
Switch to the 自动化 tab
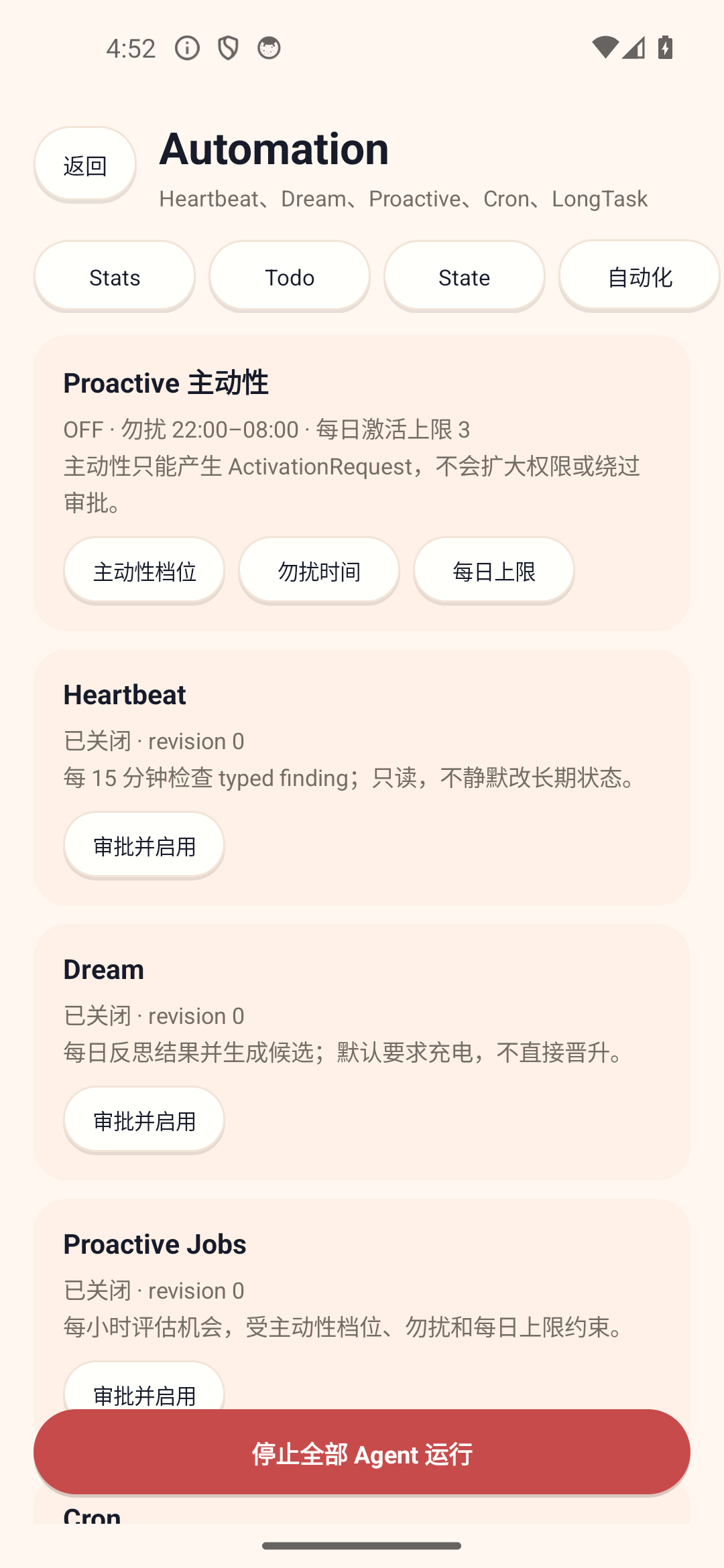640,277
